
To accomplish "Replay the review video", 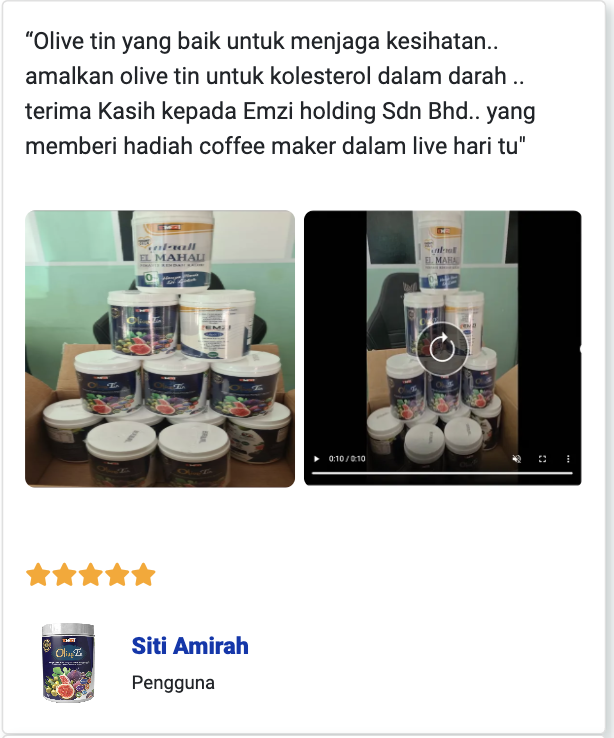I will pyautogui.click(x=442, y=348).
